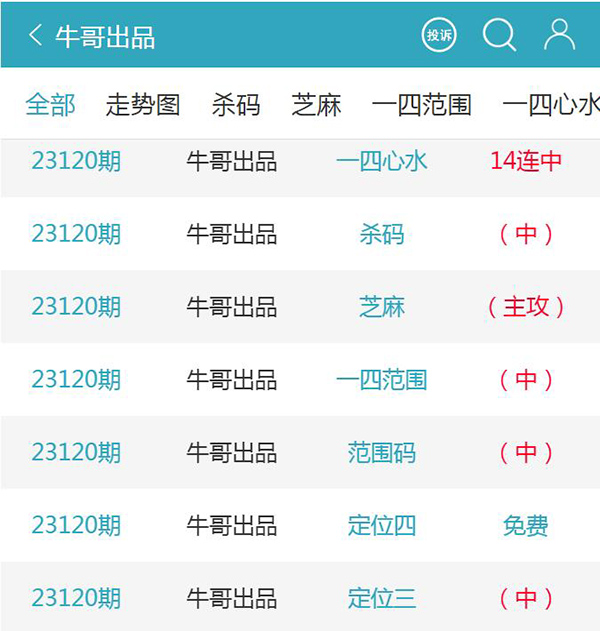Switch to the 走势图 tab
The width and height of the screenshot is (600, 631).
[143, 104]
